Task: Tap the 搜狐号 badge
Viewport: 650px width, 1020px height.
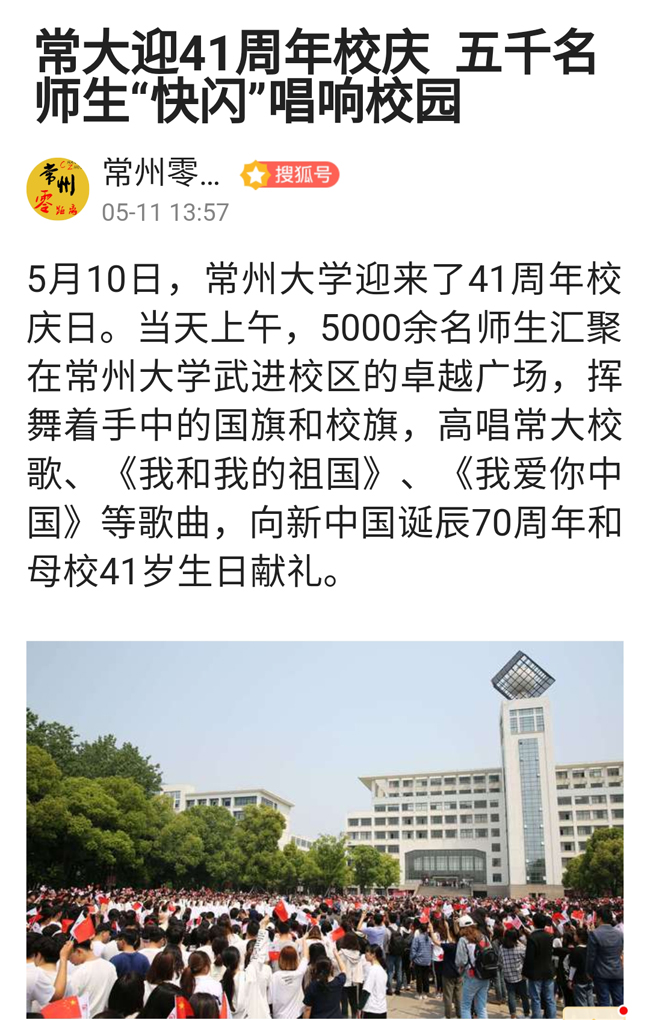Action: pos(290,175)
